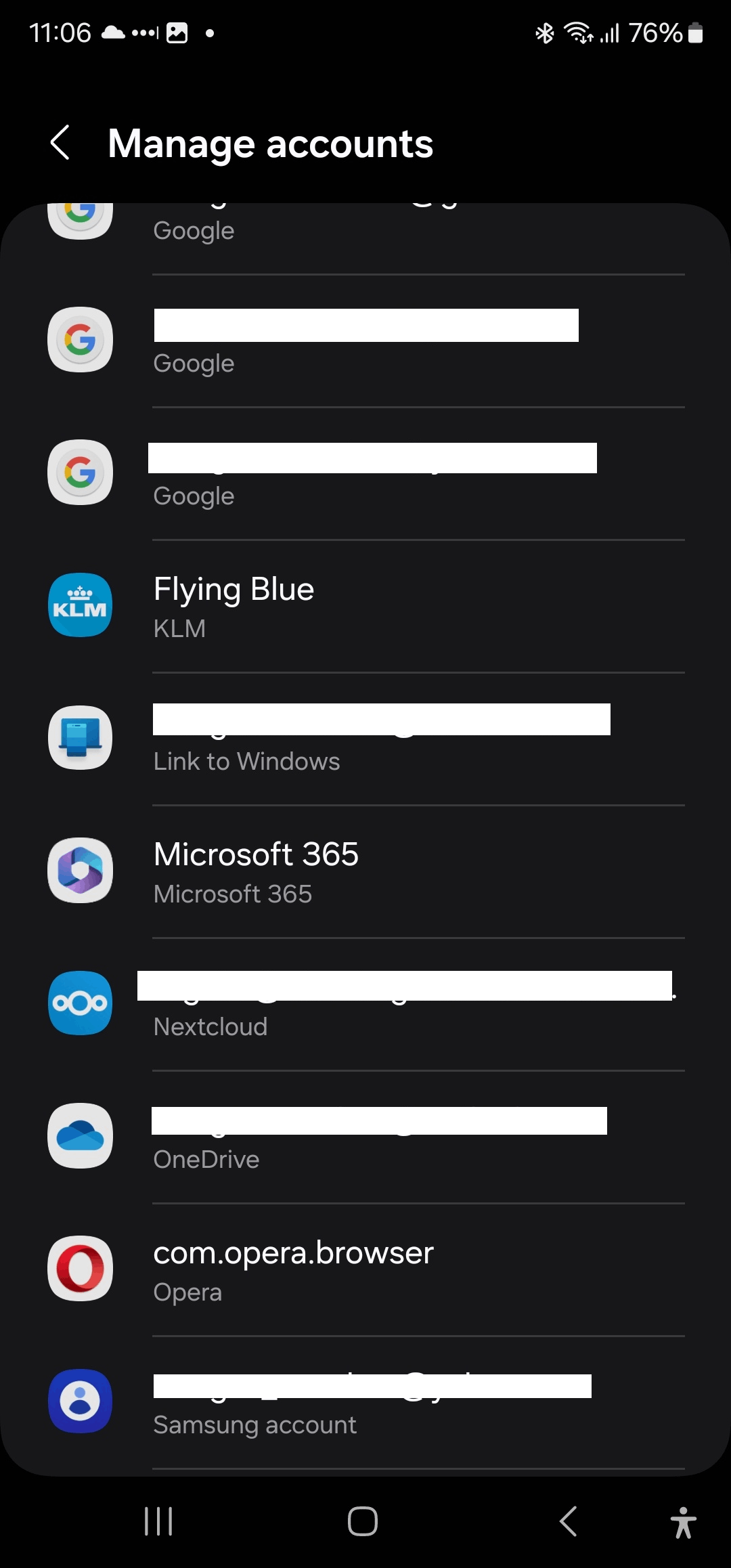Open recent apps from navigation bar
Screen dimensions: 731x1568
click(x=158, y=1521)
